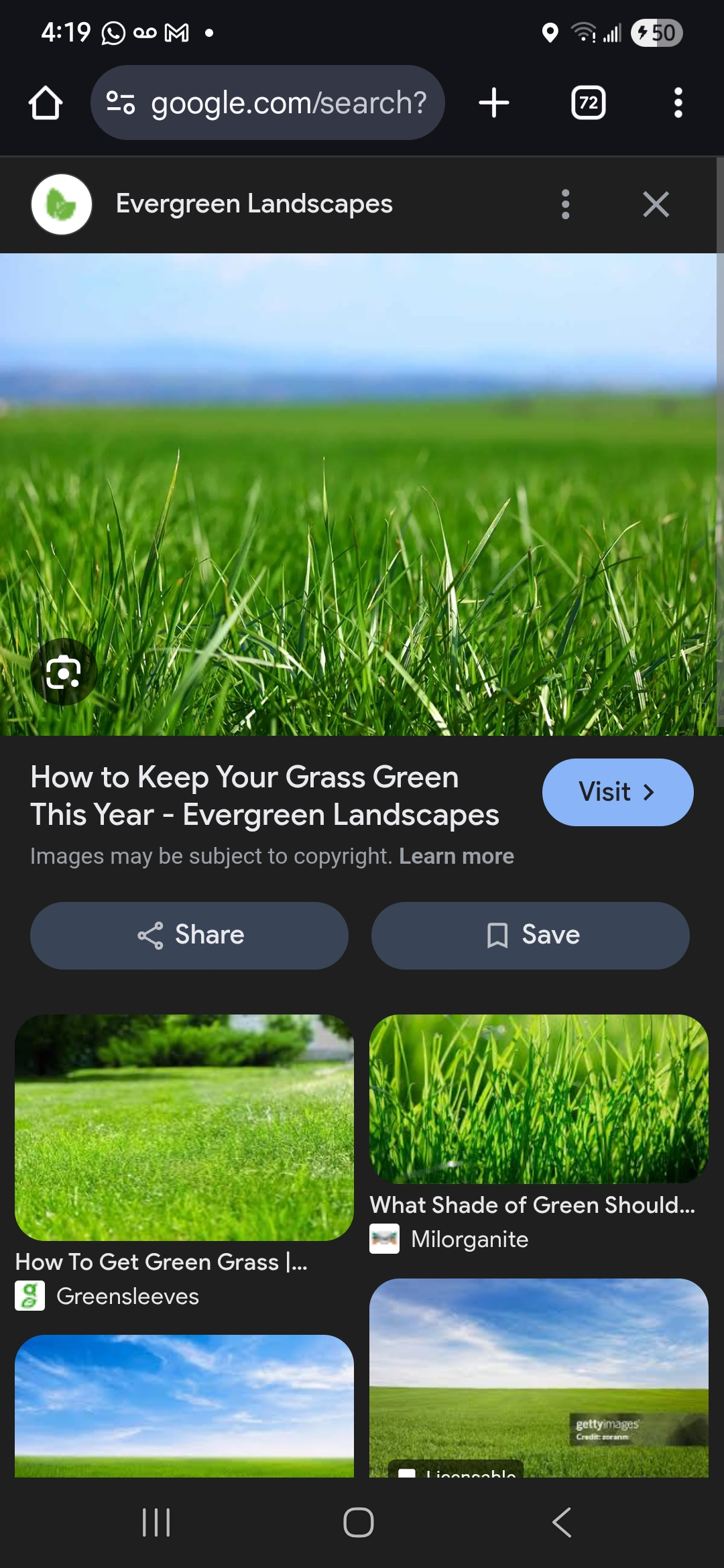Close the Evergreen Landscapes image preview
Image resolution: width=724 pixels, height=1568 pixels.
pos(656,204)
